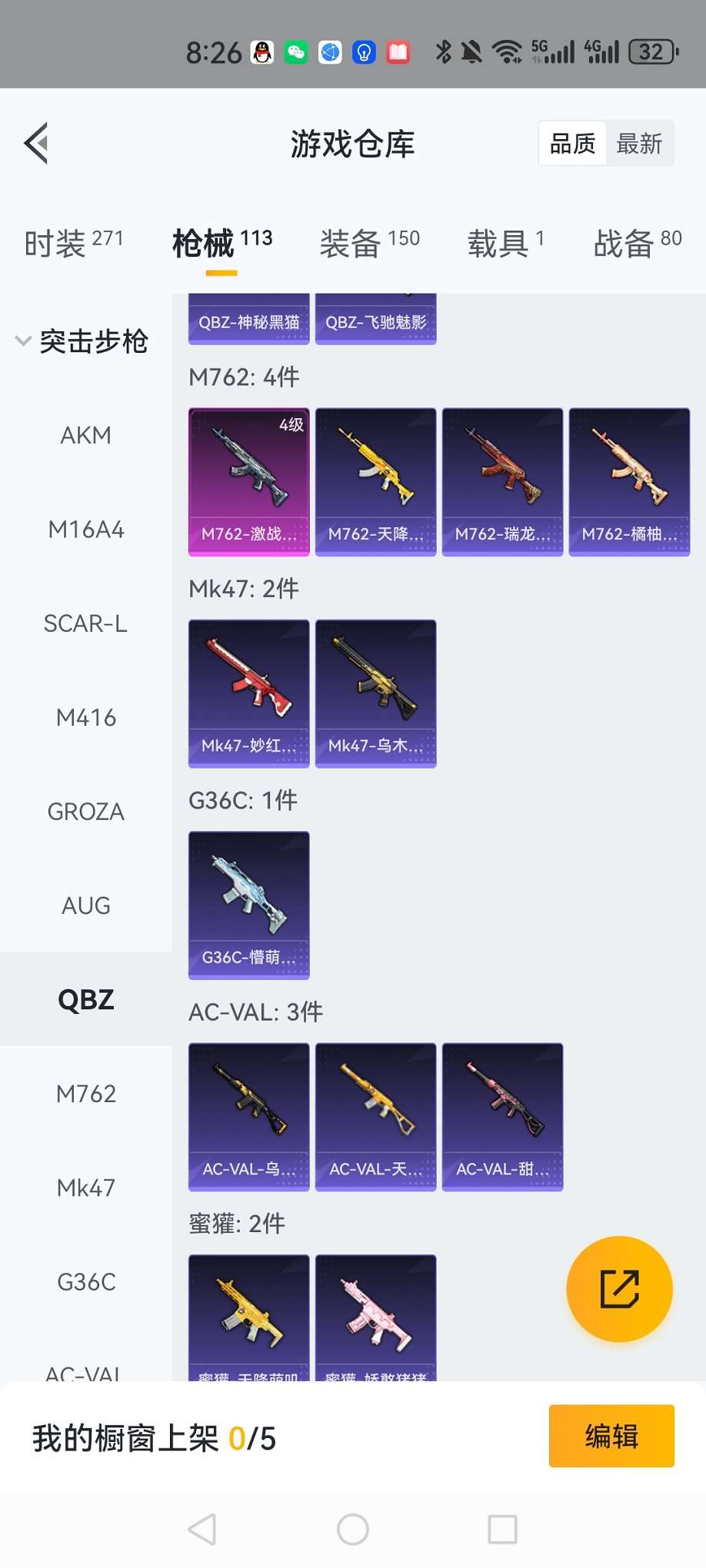This screenshot has height=1568, width=706.
Task: Go back from 游戏仓库
Action: click(x=37, y=143)
